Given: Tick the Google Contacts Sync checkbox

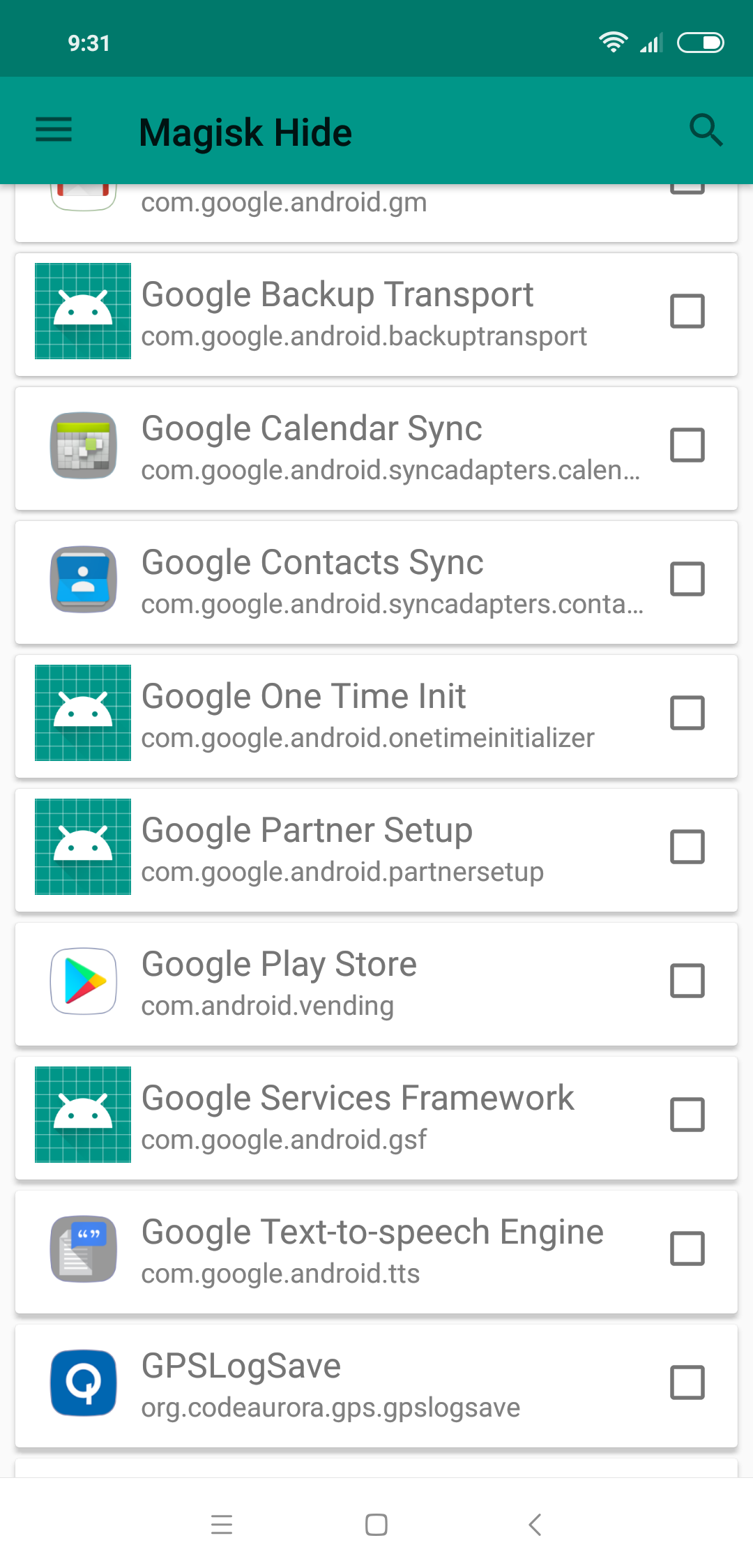Looking at the screenshot, I should pos(687,579).
